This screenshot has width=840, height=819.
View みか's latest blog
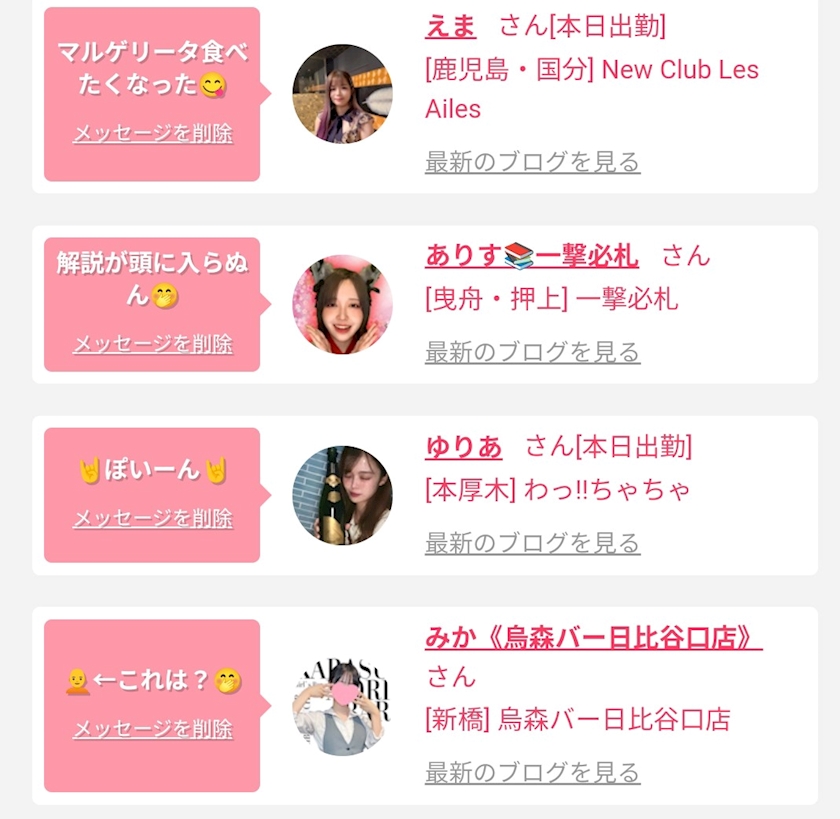[532, 772]
